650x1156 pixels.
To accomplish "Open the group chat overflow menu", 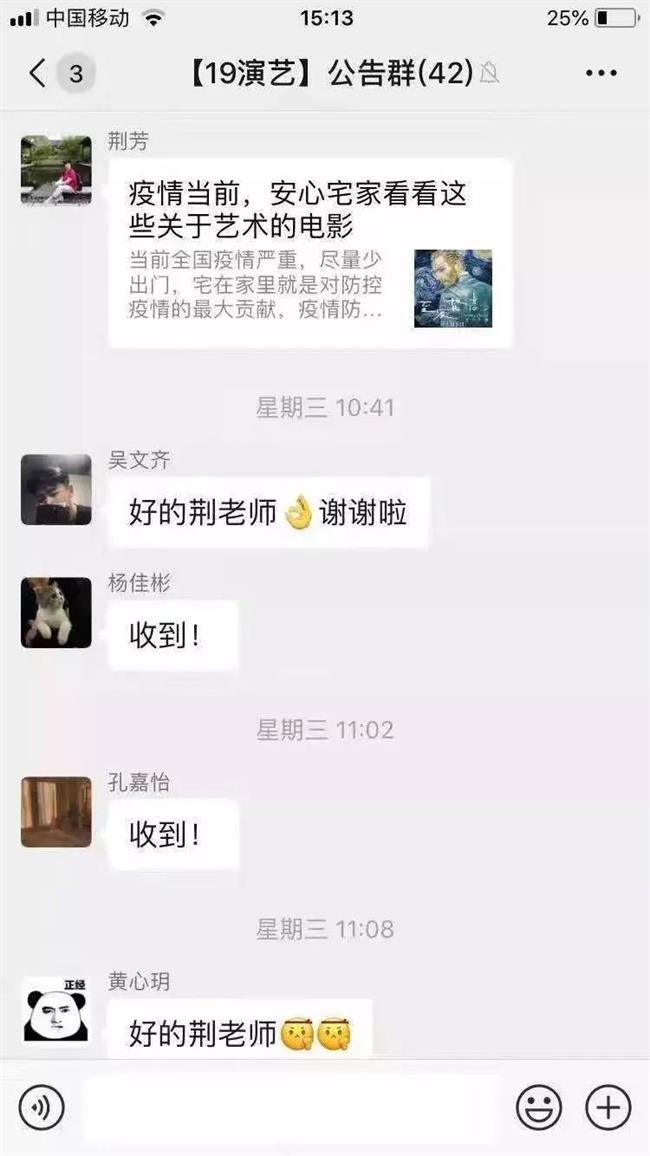I will click(600, 73).
